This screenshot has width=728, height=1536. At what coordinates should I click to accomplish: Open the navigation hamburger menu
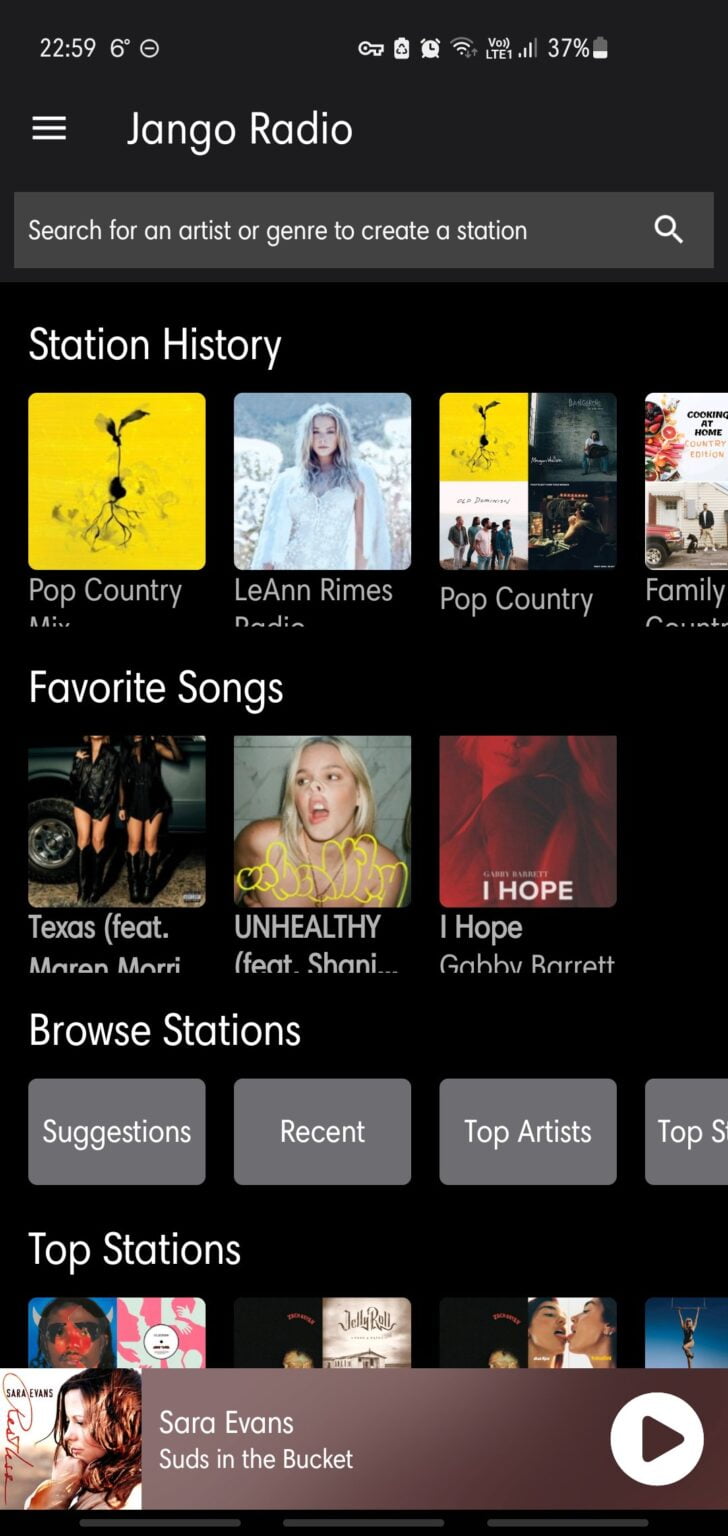point(48,128)
